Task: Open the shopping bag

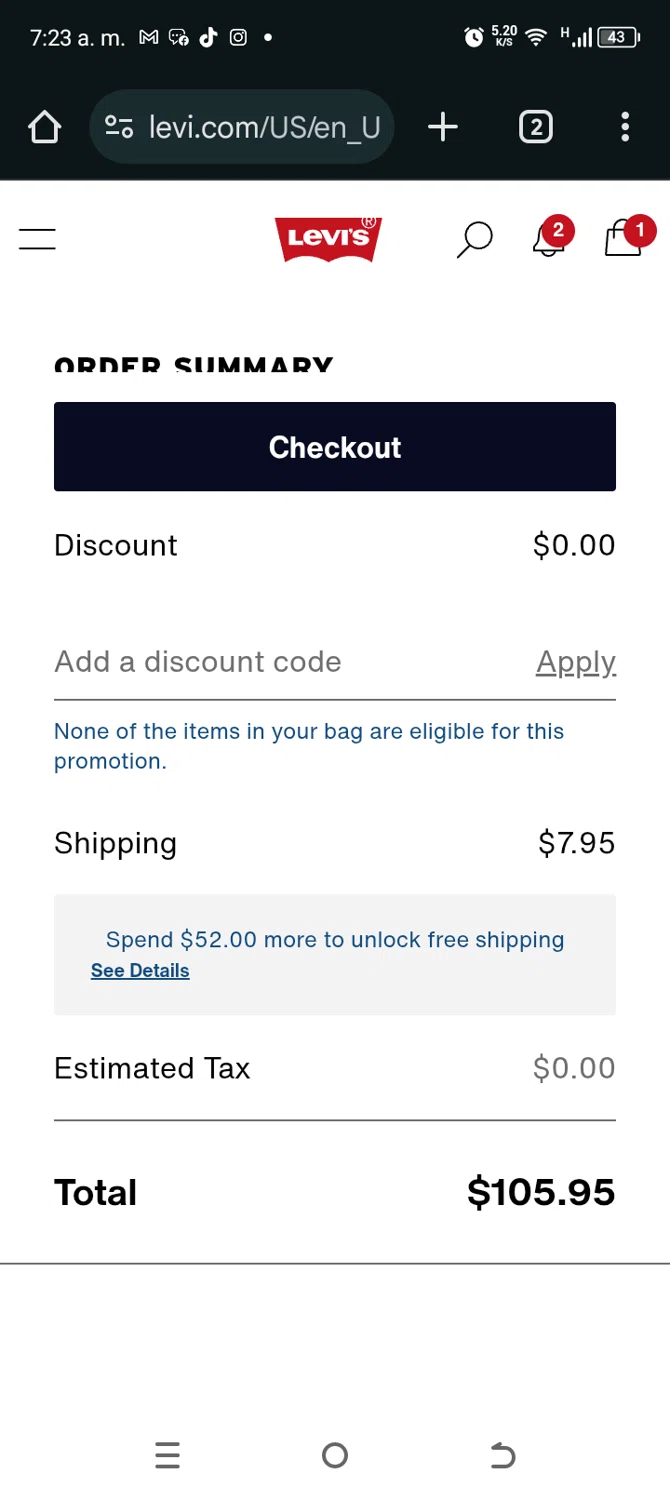Action: (624, 239)
